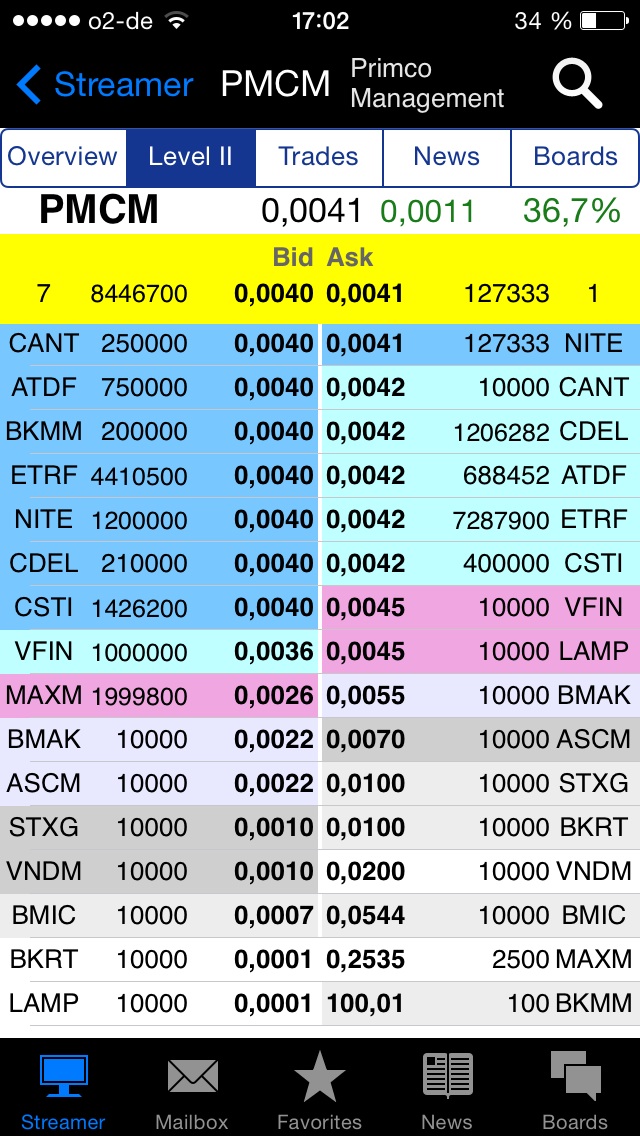Show the Trades segment

pos(318,157)
